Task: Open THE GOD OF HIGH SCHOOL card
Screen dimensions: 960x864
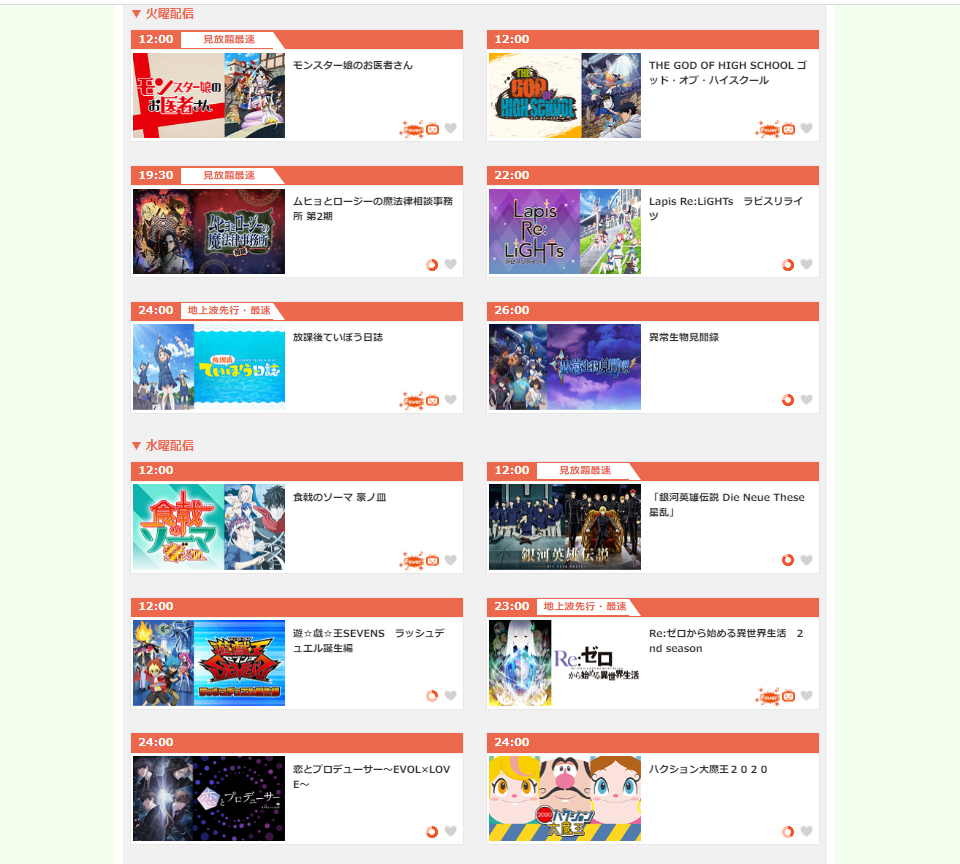Action: [x=727, y=72]
